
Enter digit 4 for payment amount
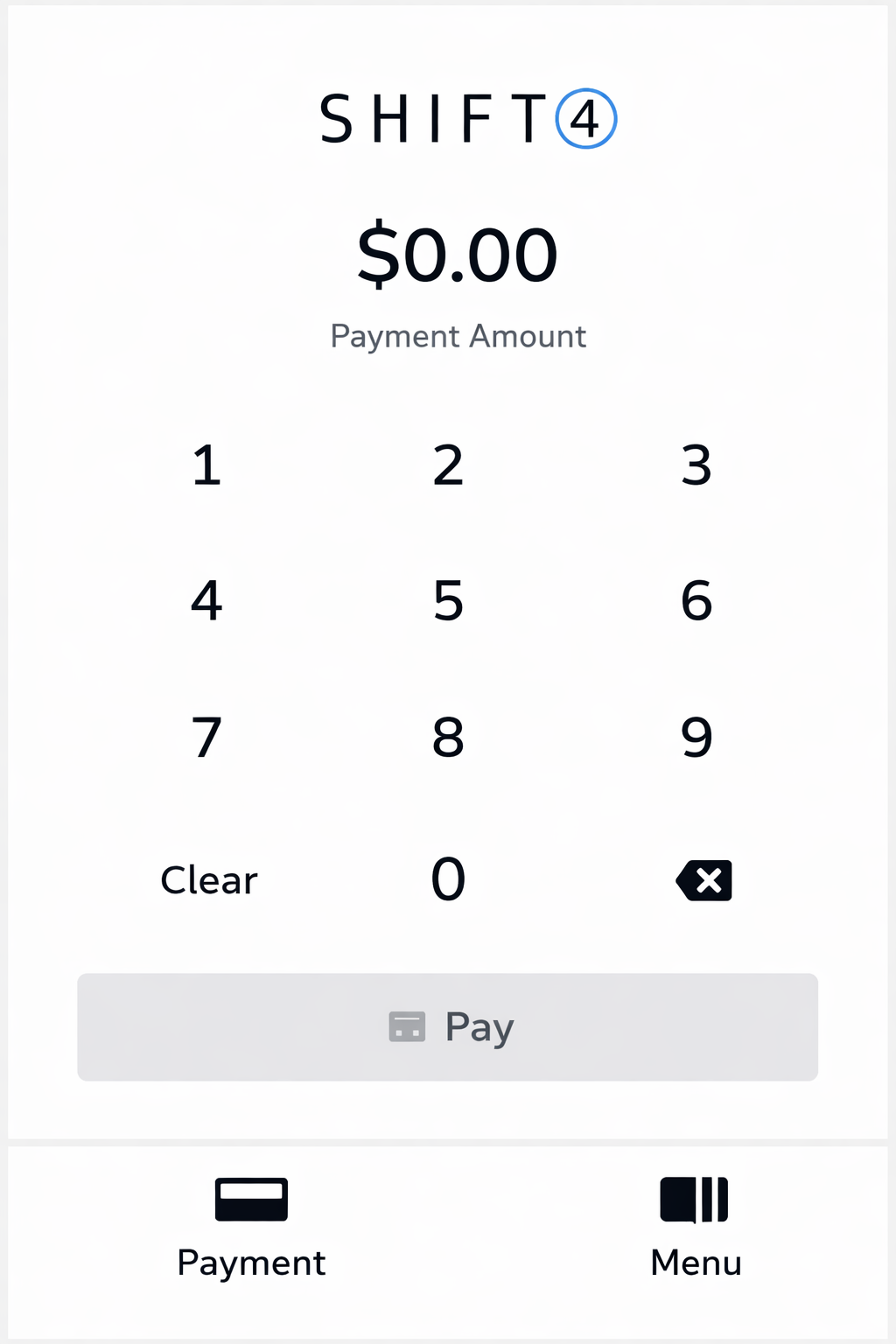[x=206, y=600]
